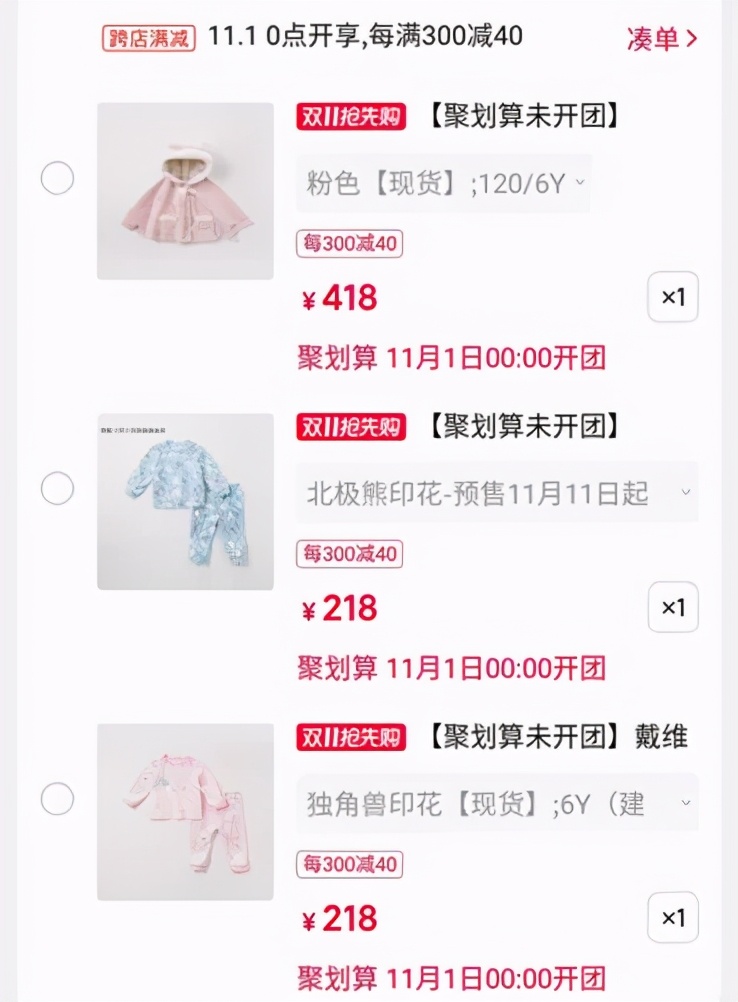Expand the 北极熊印花 presale SKU dropdown
Viewport: 738px width, 1002px height.
click(497, 492)
